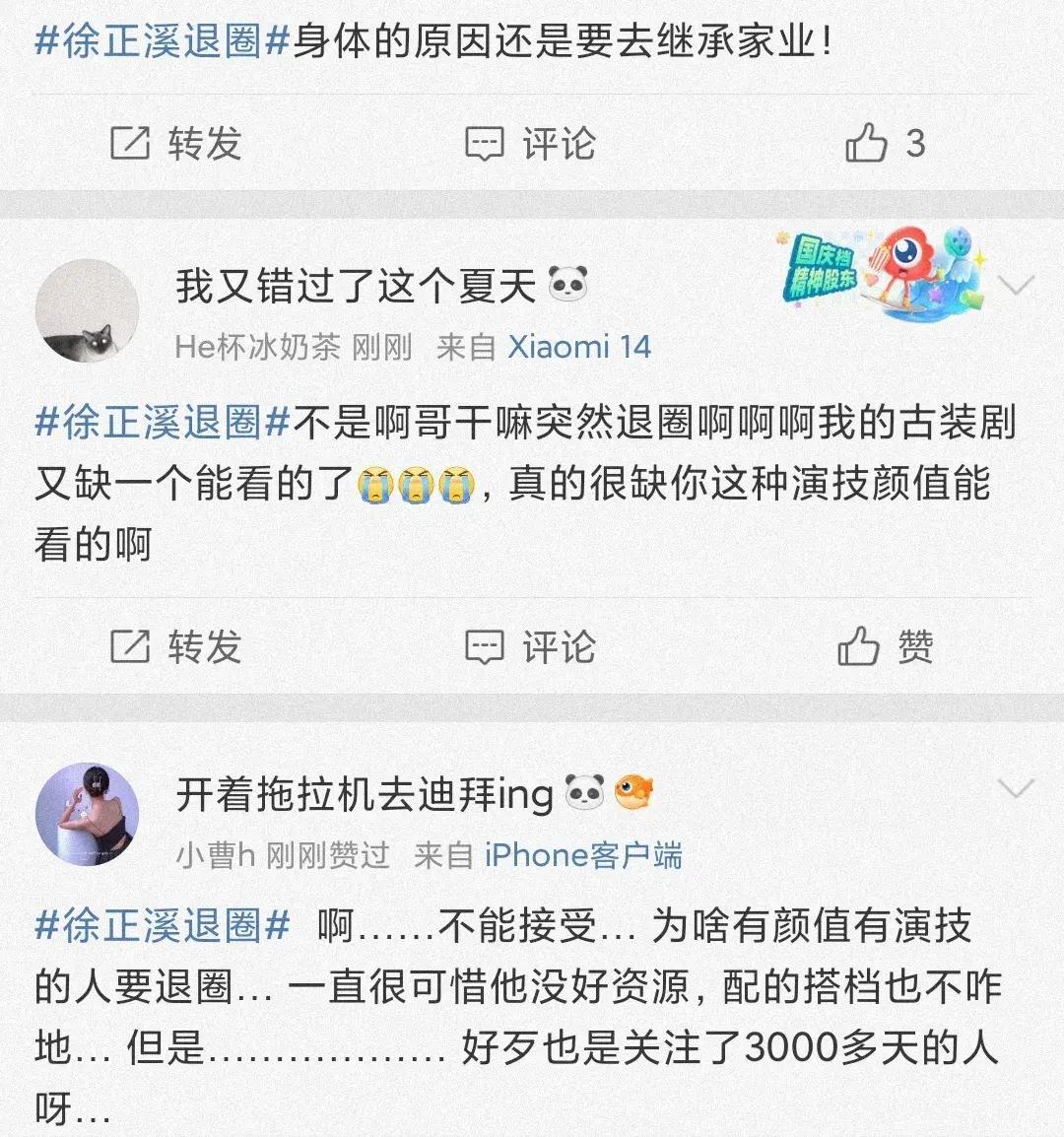Open #徐正溪退圈# hashtag in 开着拖拉机去迪拜ing's post
The height and width of the screenshot is (1137, 1064).
pyautogui.click(x=163, y=926)
